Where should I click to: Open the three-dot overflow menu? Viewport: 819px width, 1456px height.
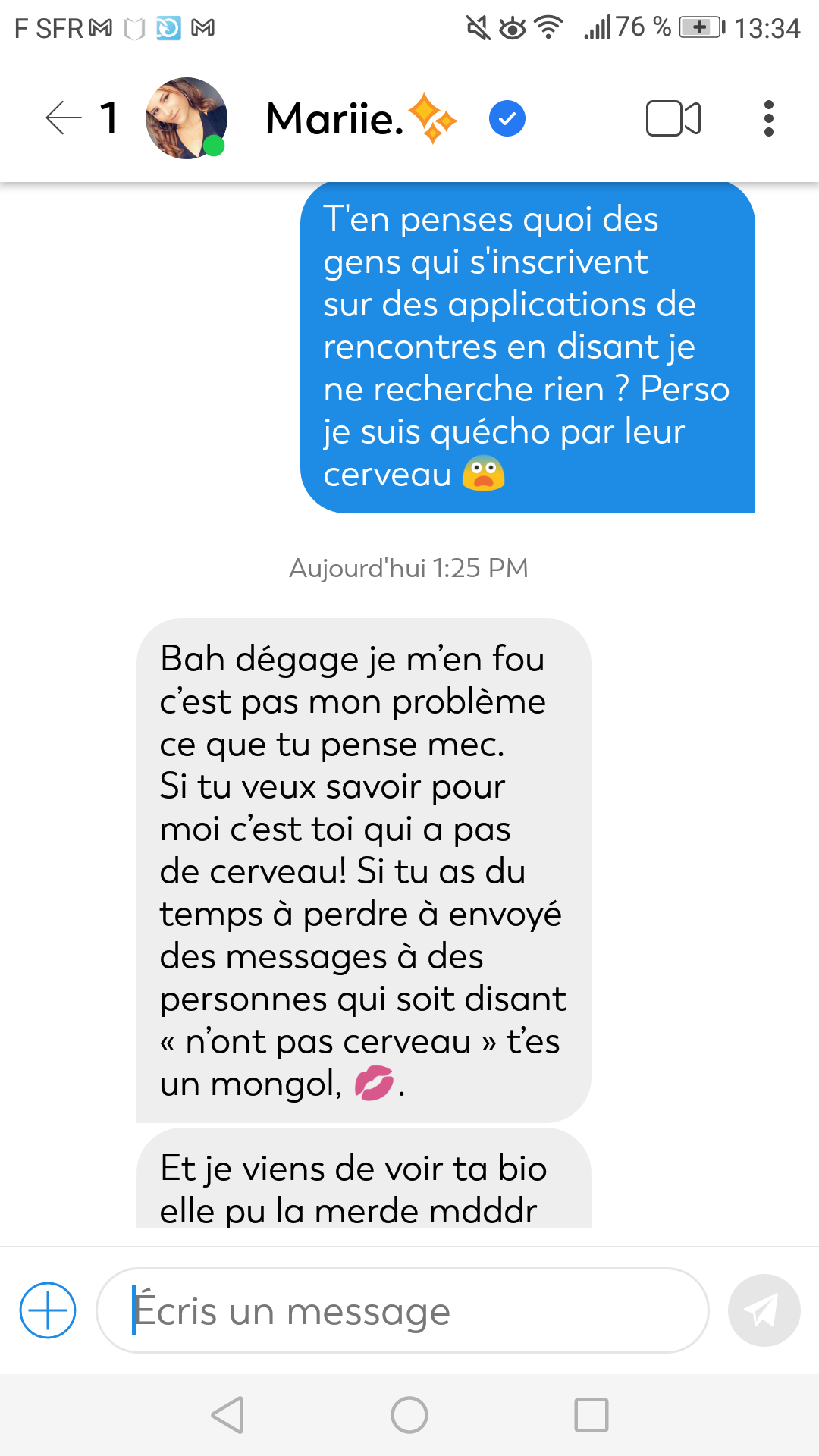768,118
